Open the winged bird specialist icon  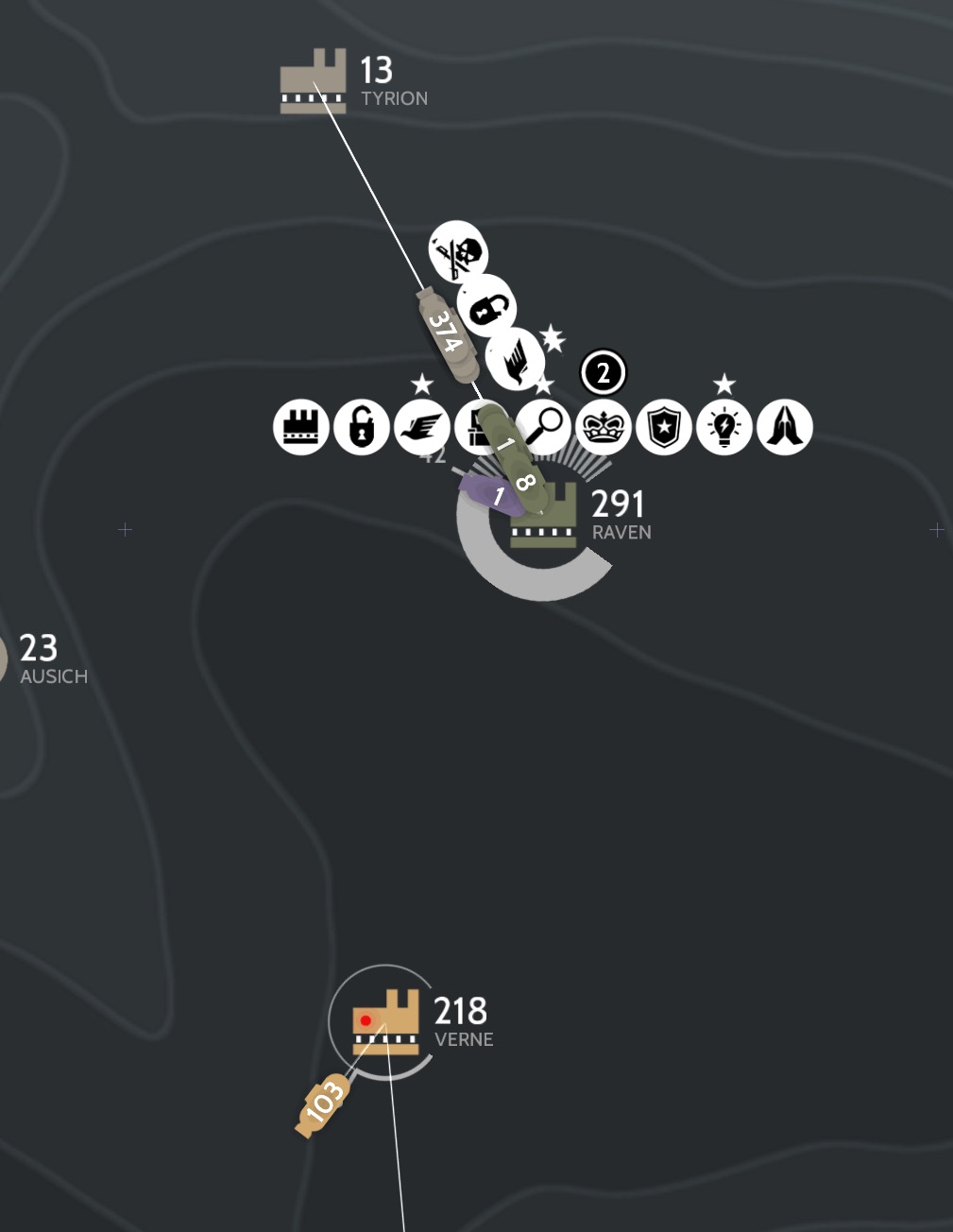click(x=422, y=427)
